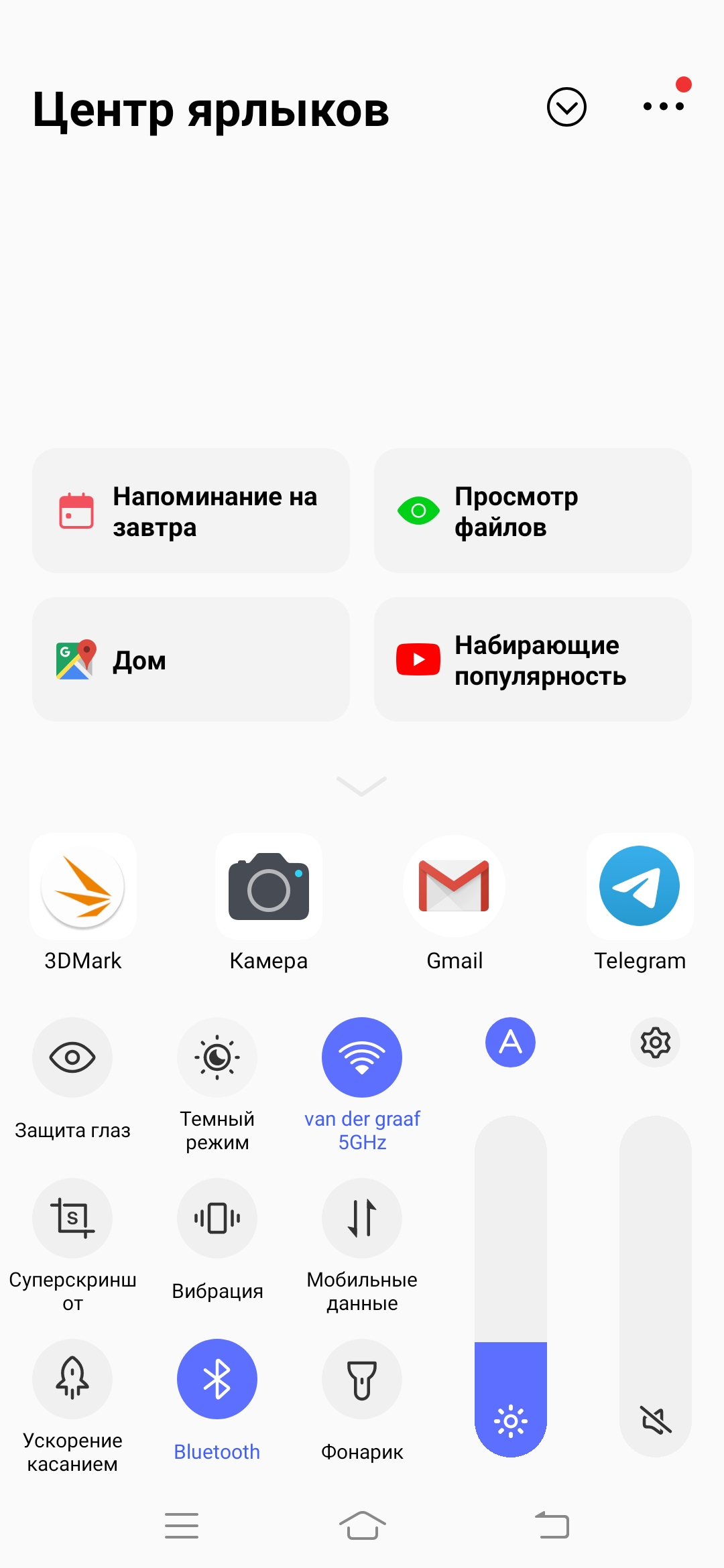The height and width of the screenshot is (1568, 724).
Task: Activate the Touch Boost rocket icon
Action: point(72,1379)
